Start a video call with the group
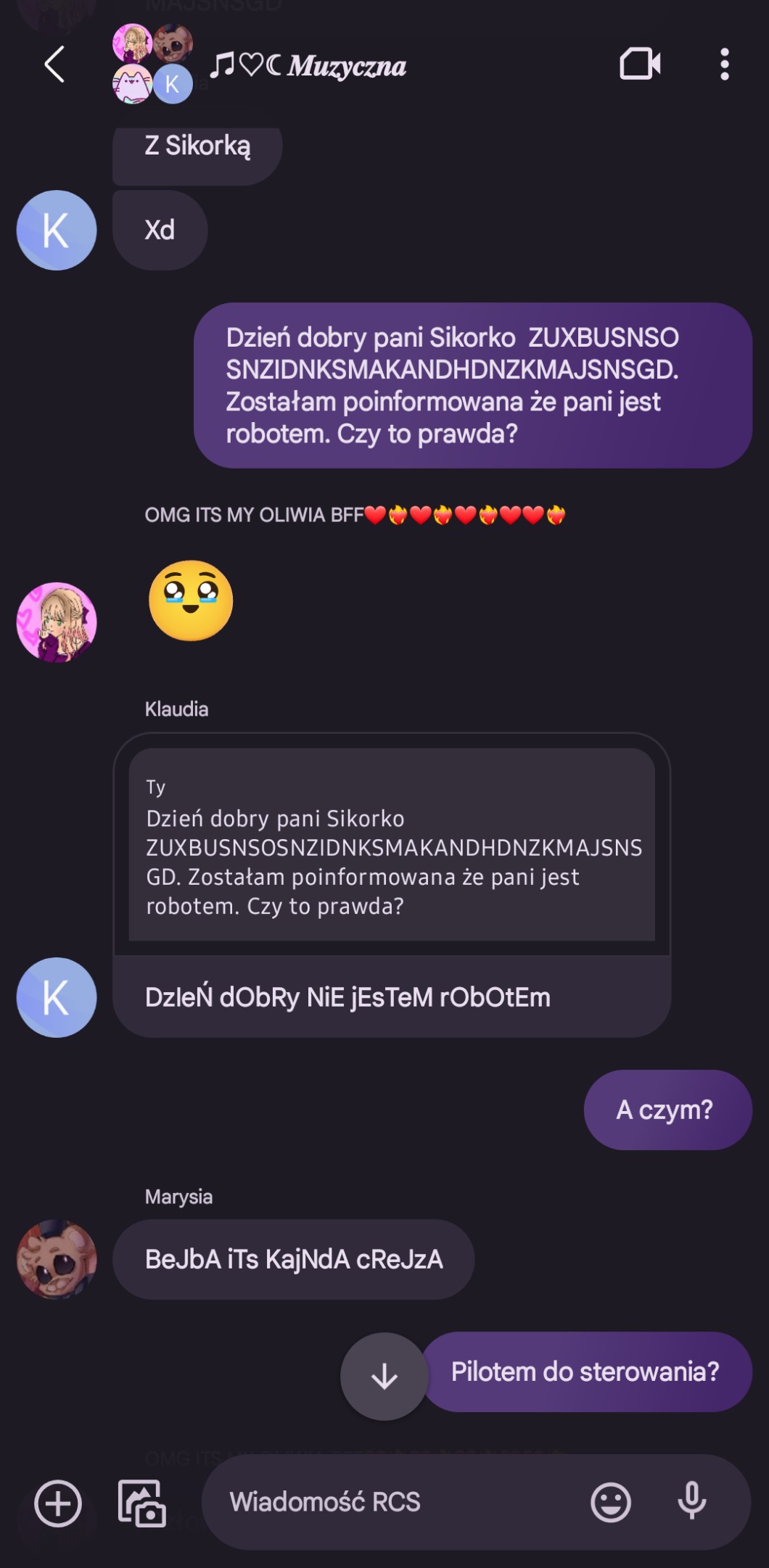 640,64
